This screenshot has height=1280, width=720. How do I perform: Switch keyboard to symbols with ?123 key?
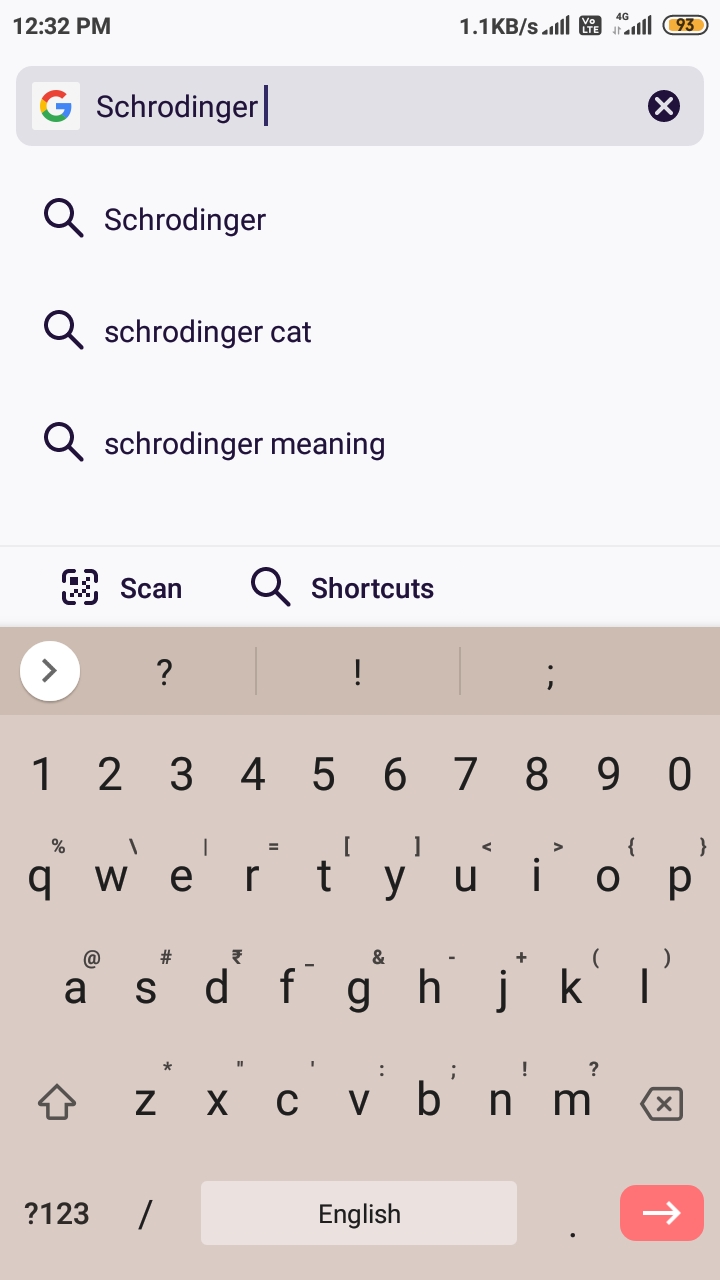click(57, 1213)
